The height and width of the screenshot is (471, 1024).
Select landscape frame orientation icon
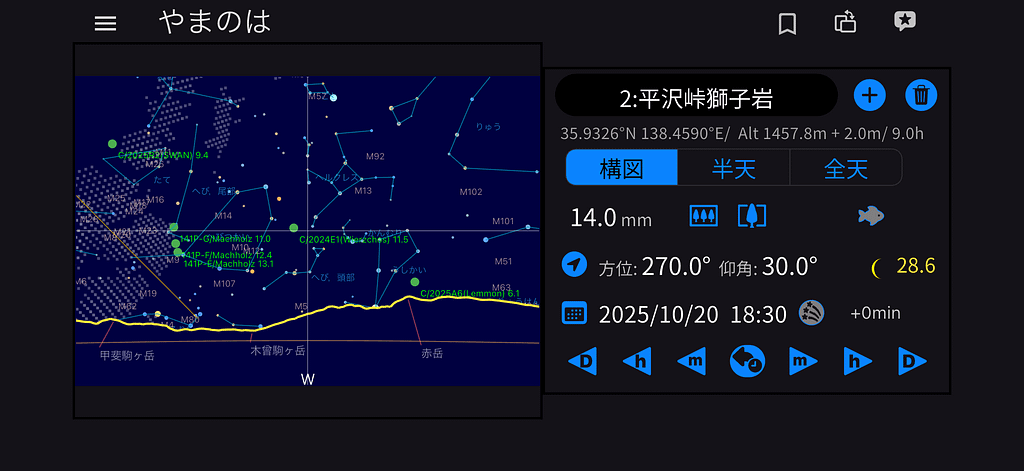(x=704, y=216)
